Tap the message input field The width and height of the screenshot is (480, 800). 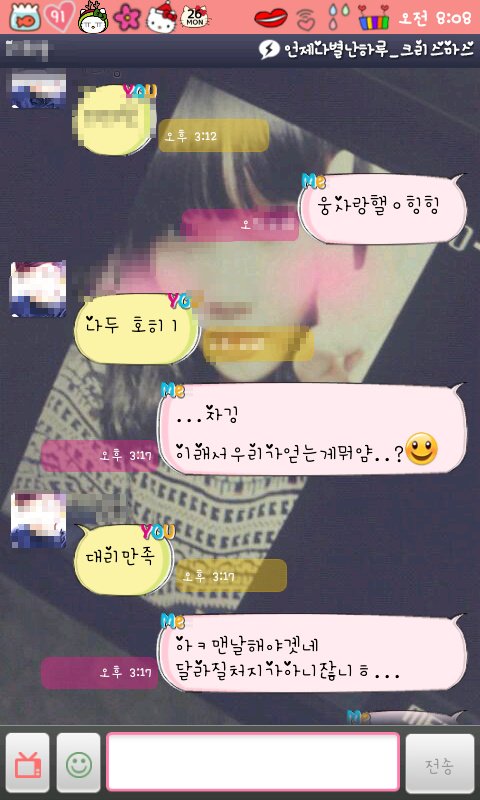point(253,762)
